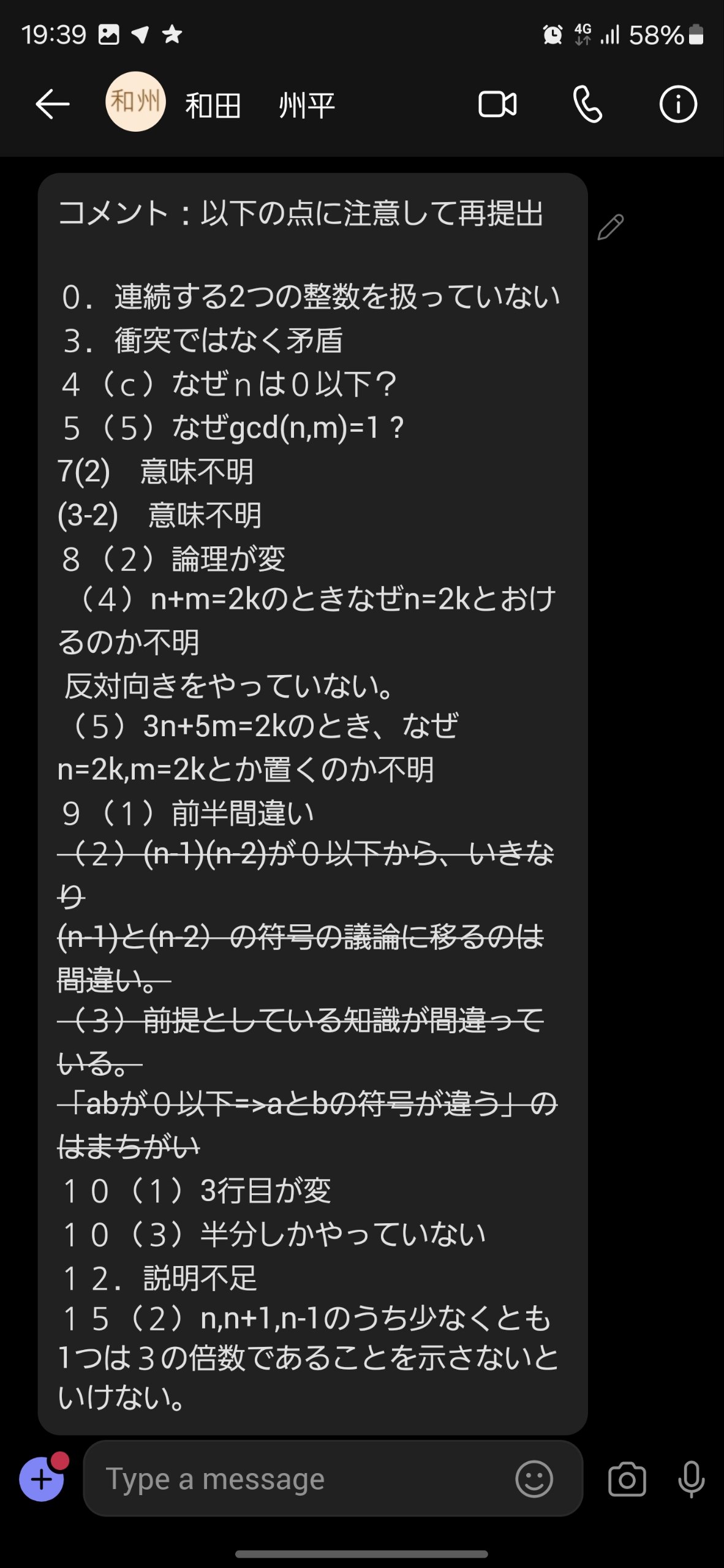Viewport: 724px width, 1568px height.
Task: Start a voice call with 和田 州平
Action: (x=587, y=104)
